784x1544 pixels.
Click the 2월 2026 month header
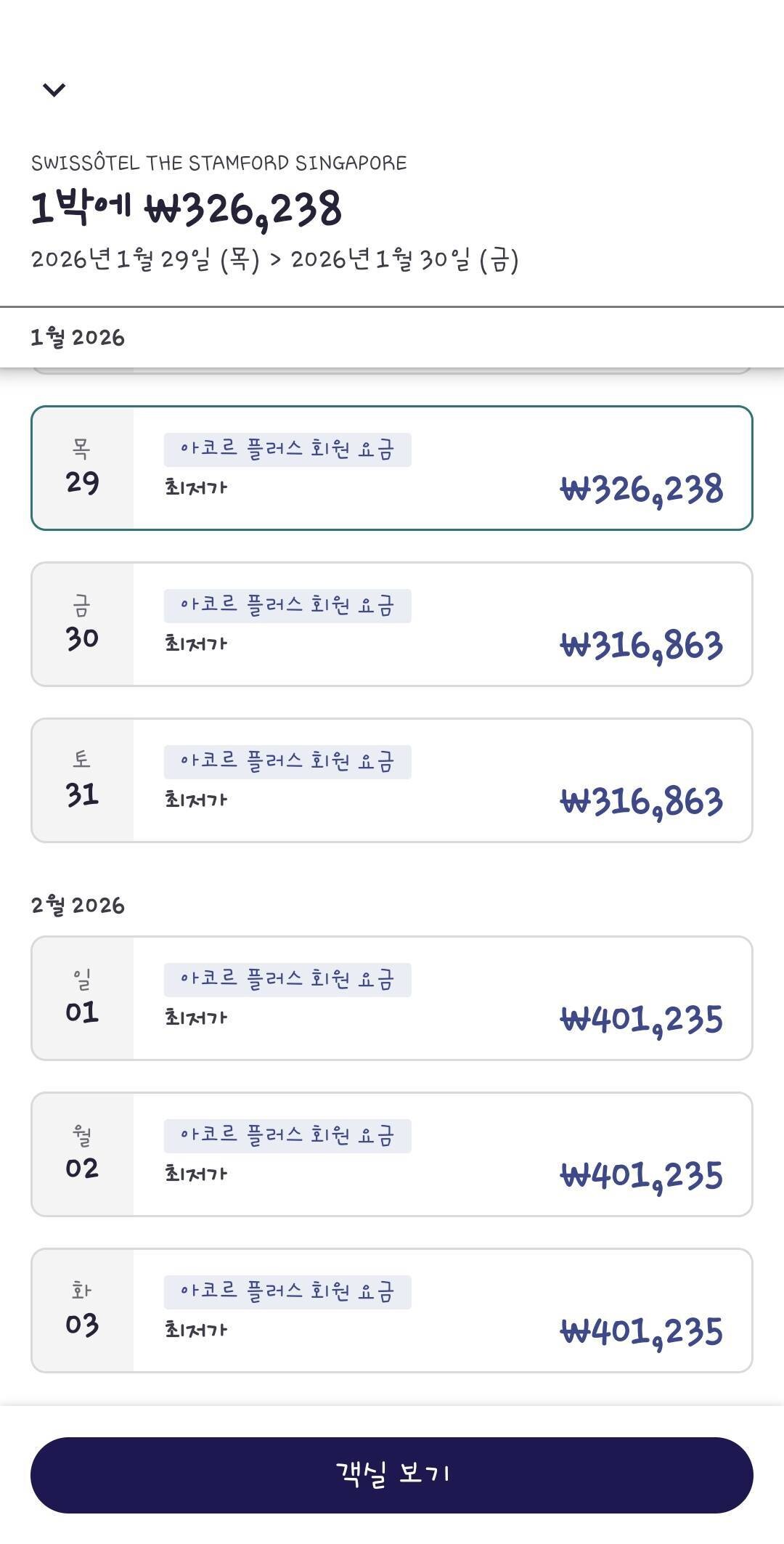[x=78, y=904]
